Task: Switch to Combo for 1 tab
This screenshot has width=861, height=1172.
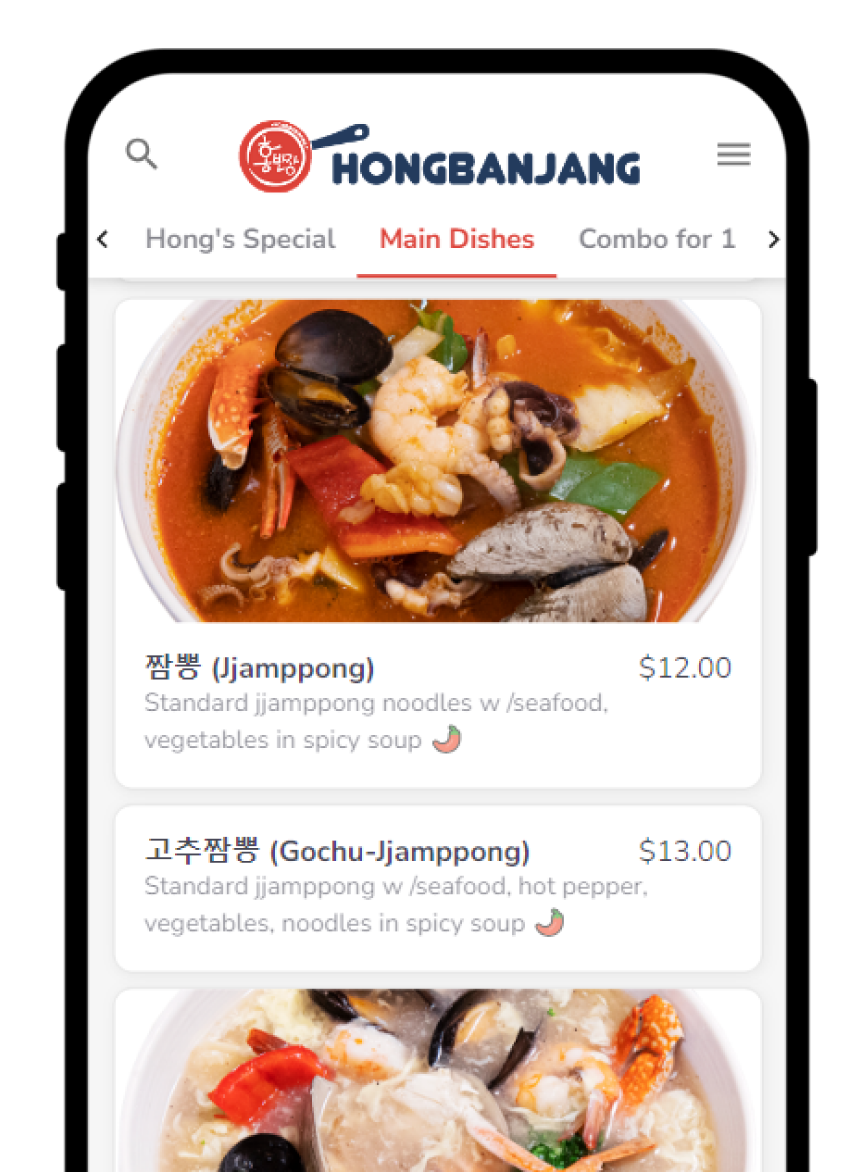Action: pyautogui.click(x=656, y=239)
